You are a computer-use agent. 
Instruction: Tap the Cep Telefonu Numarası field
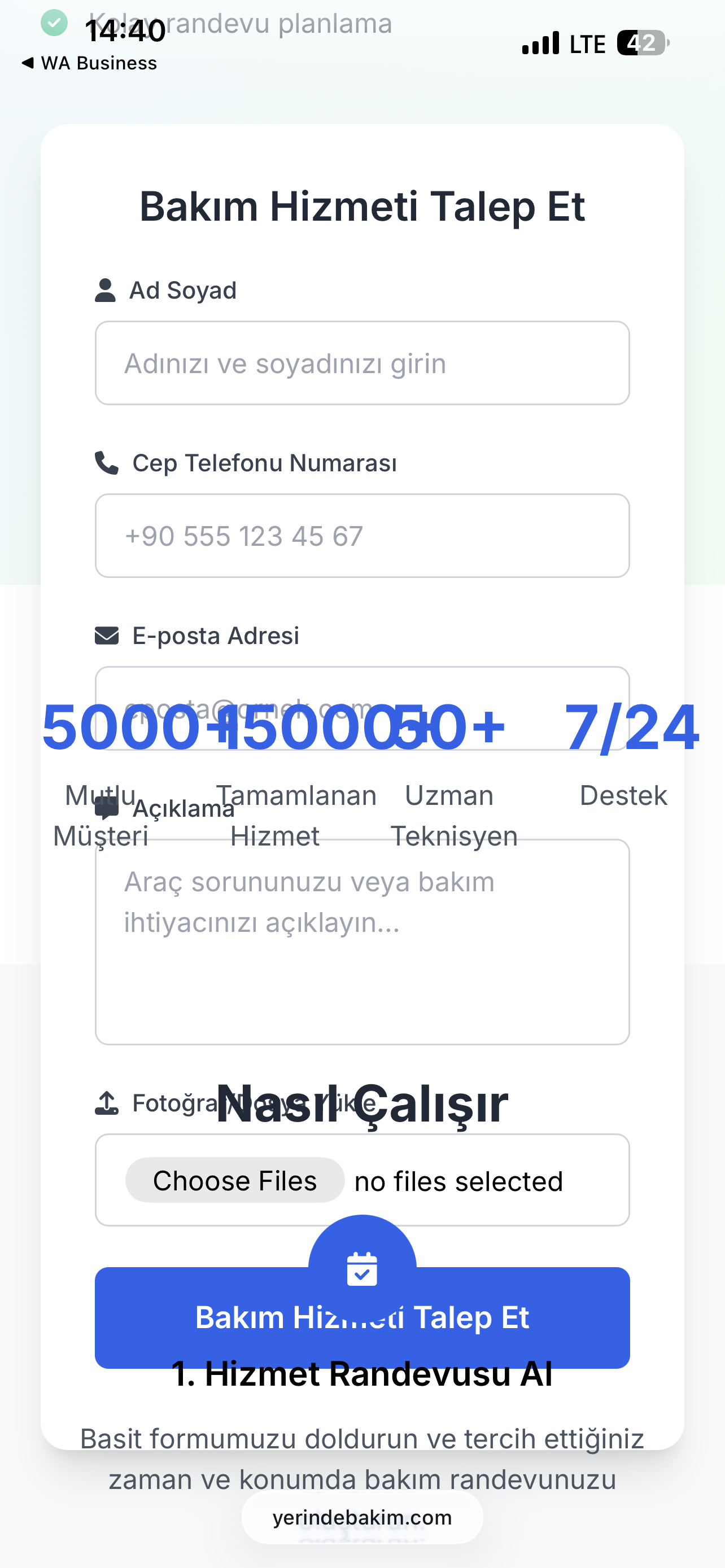tap(362, 536)
